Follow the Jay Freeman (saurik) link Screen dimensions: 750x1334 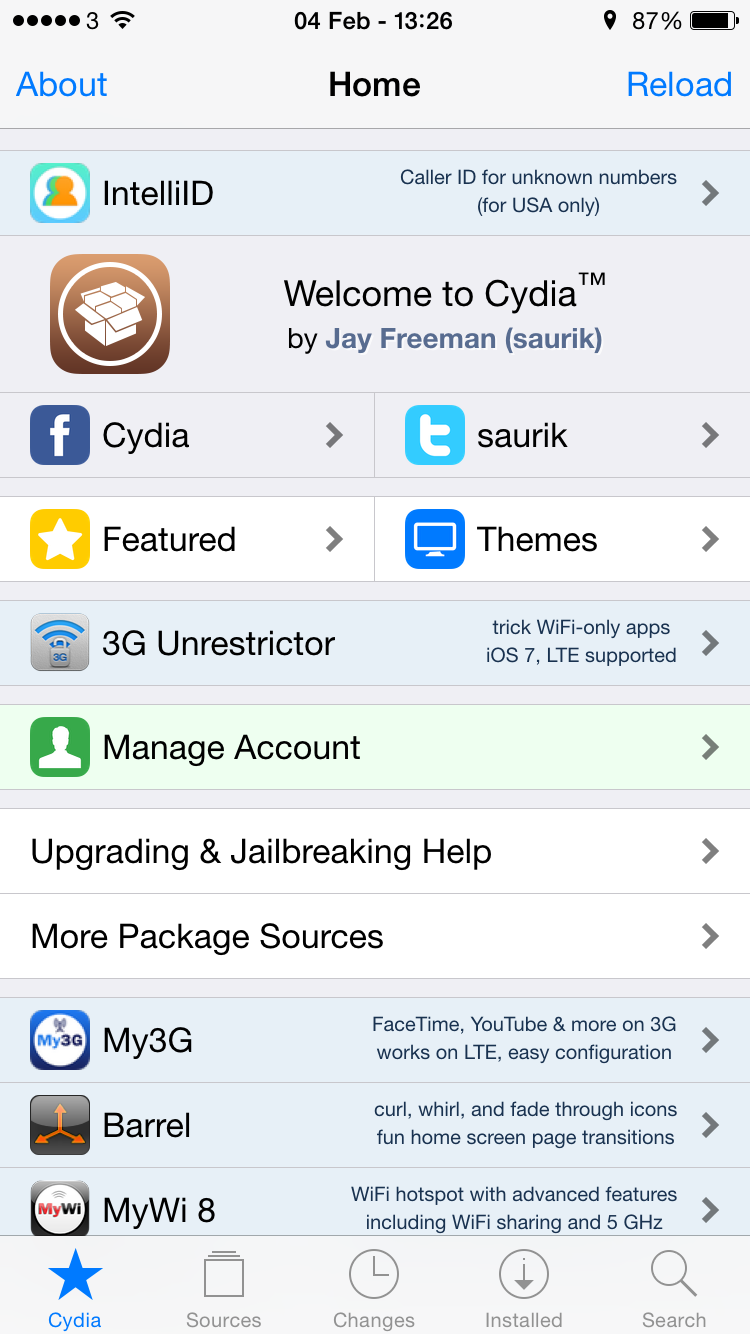point(464,339)
